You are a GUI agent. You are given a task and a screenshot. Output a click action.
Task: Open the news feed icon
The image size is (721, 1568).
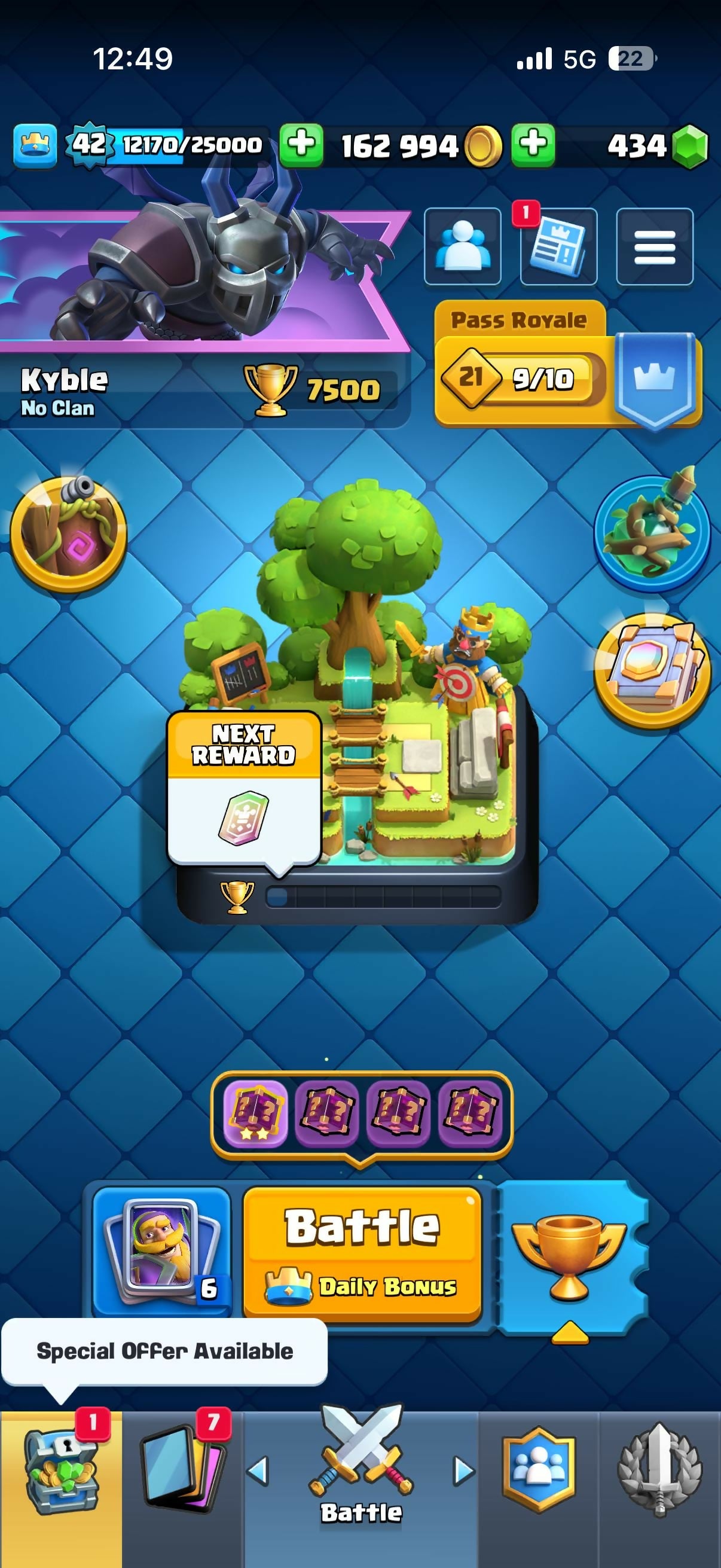tap(558, 246)
